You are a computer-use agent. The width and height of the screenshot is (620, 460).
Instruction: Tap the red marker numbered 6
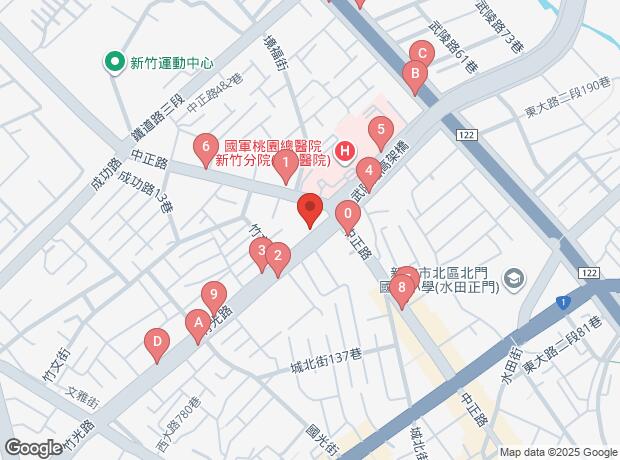[205, 148]
